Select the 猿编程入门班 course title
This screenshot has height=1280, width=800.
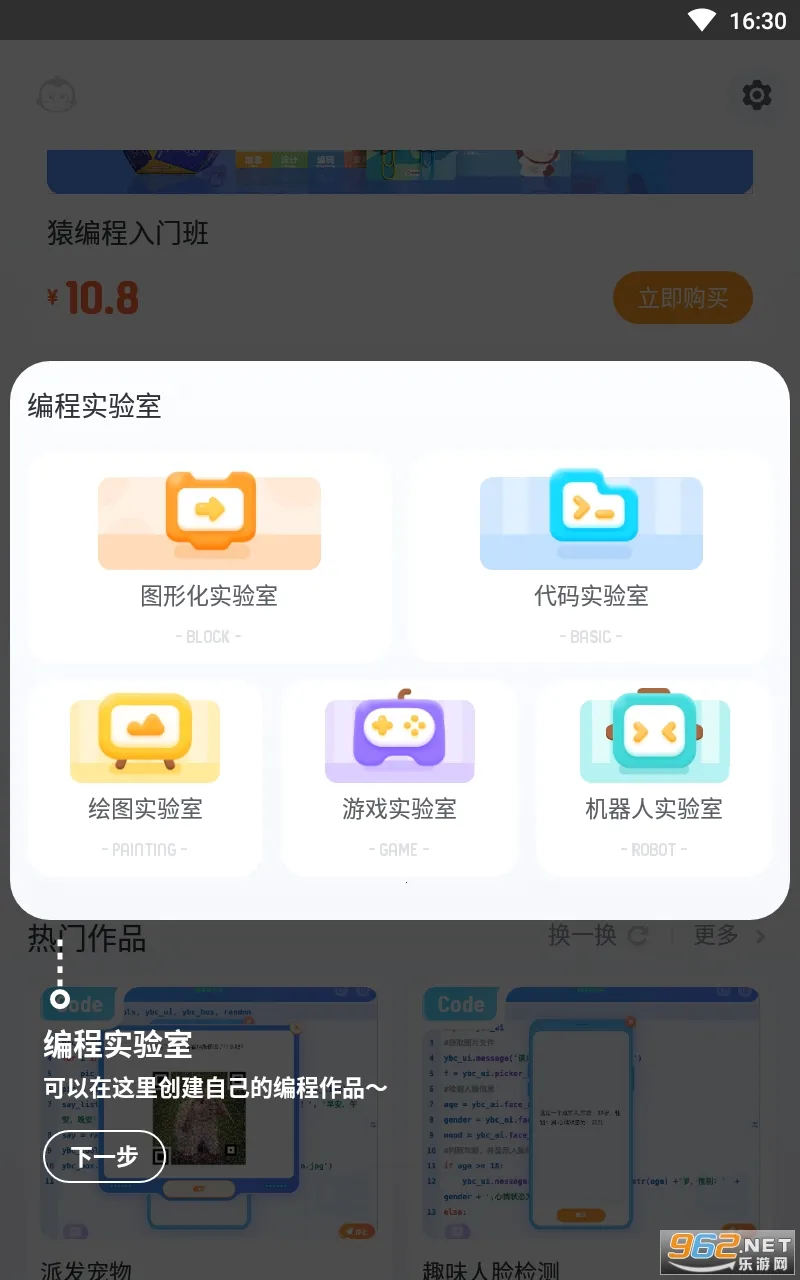[126, 233]
